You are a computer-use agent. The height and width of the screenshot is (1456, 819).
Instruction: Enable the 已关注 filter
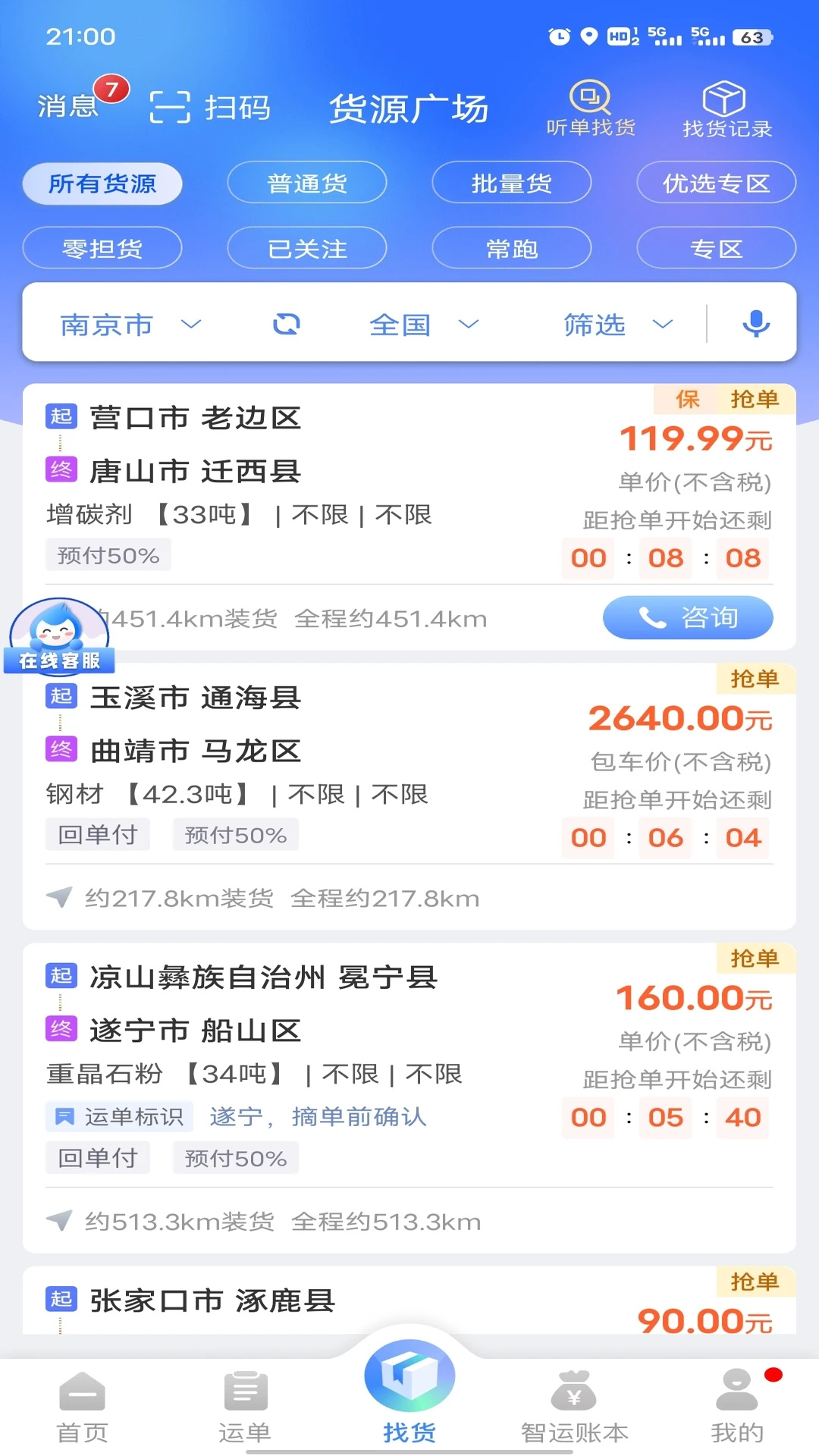[x=306, y=248]
